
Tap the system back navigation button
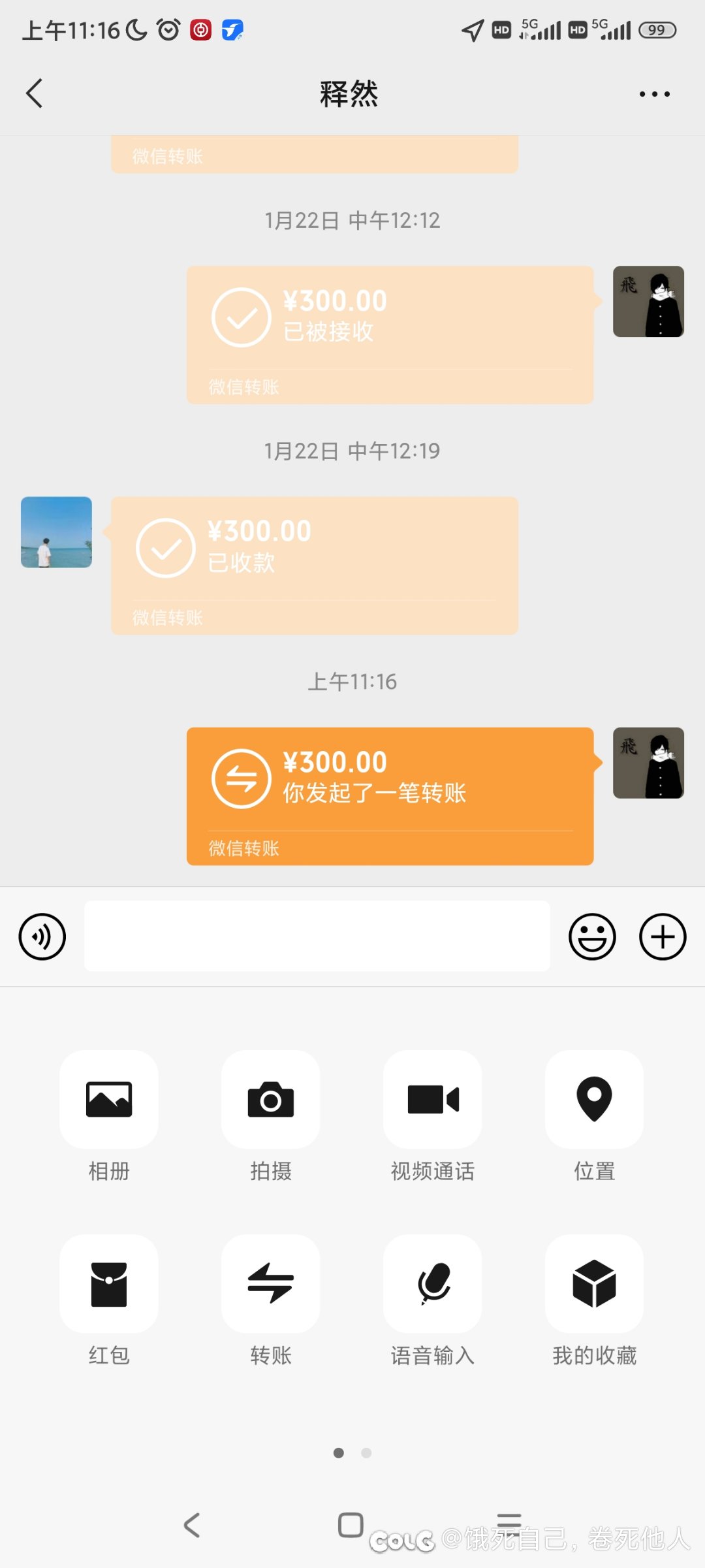click(192, 1525)
